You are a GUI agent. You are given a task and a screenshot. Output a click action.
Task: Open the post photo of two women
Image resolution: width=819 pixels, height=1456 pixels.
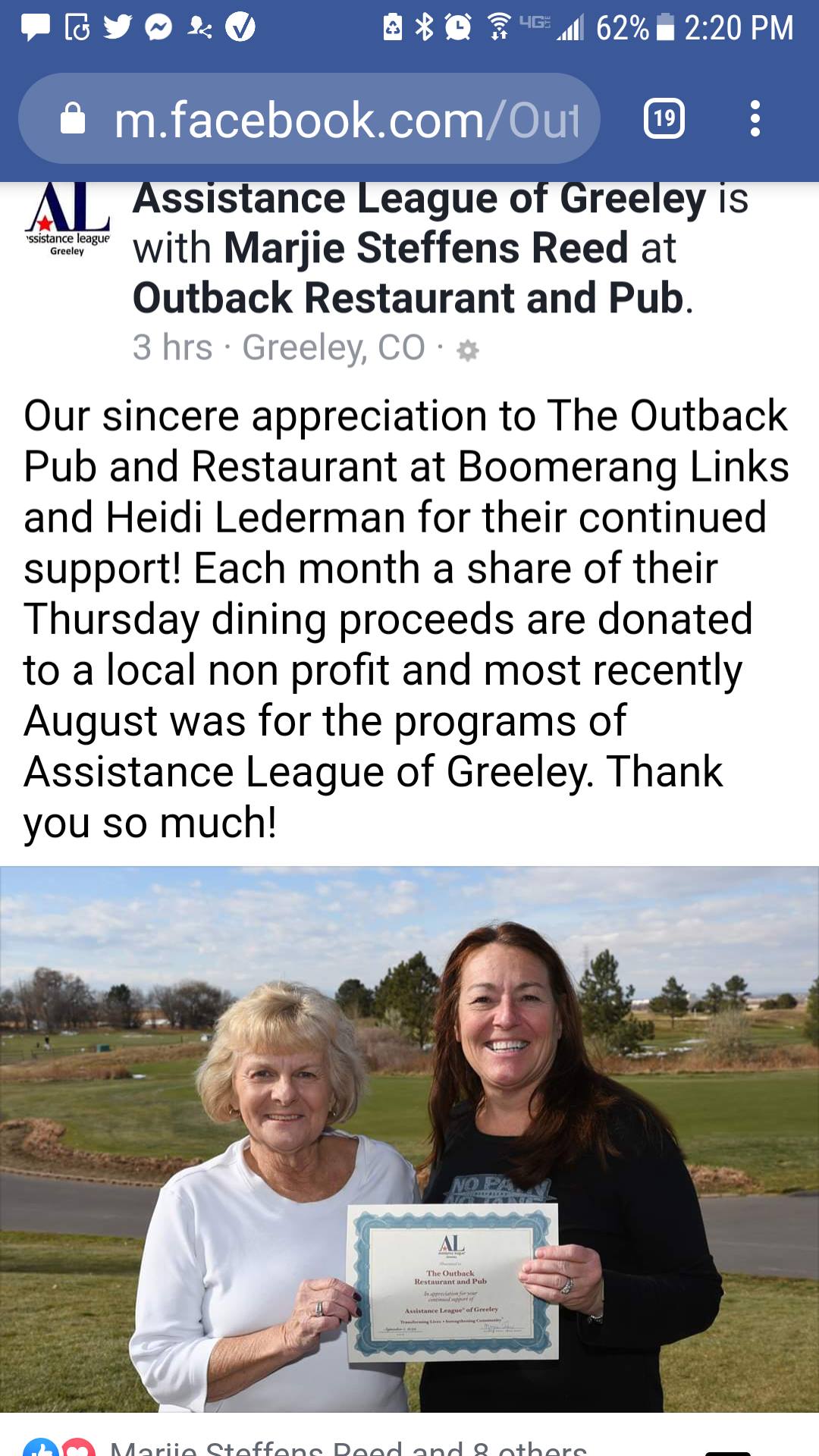pyautogui.click(x=409, y=1137)
